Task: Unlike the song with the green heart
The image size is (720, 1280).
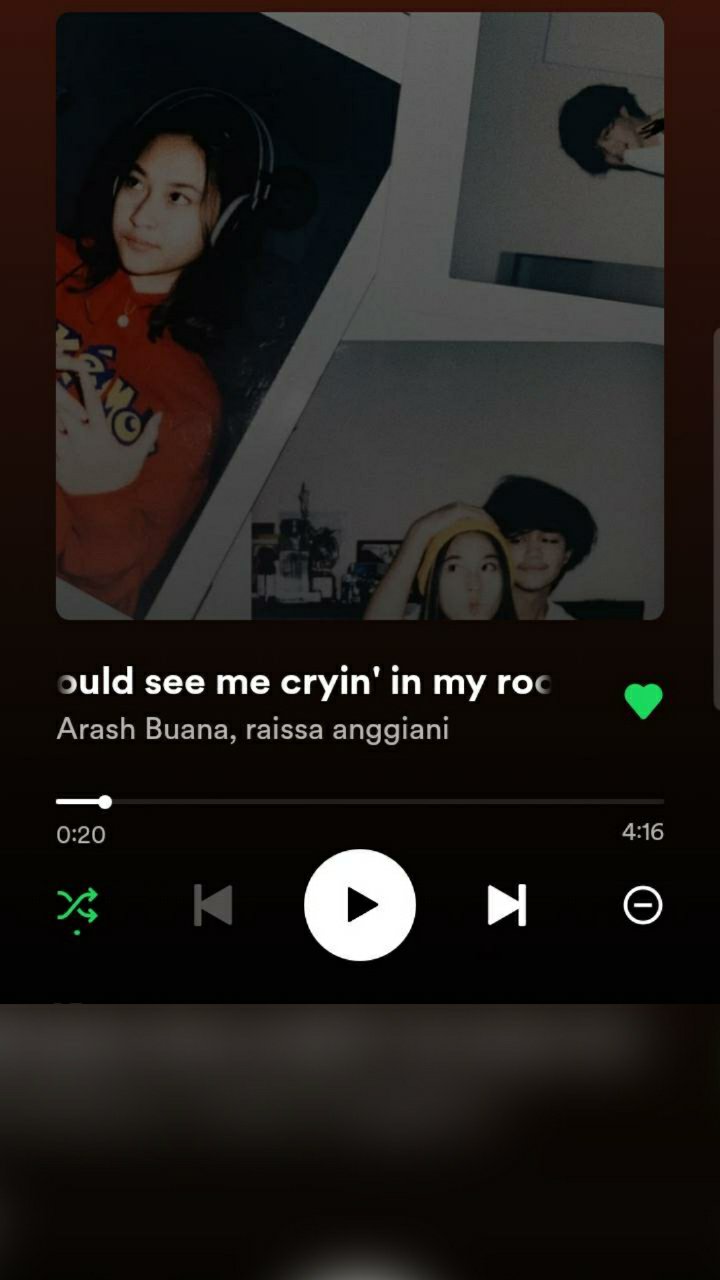Action: click(x=643, y=701)
